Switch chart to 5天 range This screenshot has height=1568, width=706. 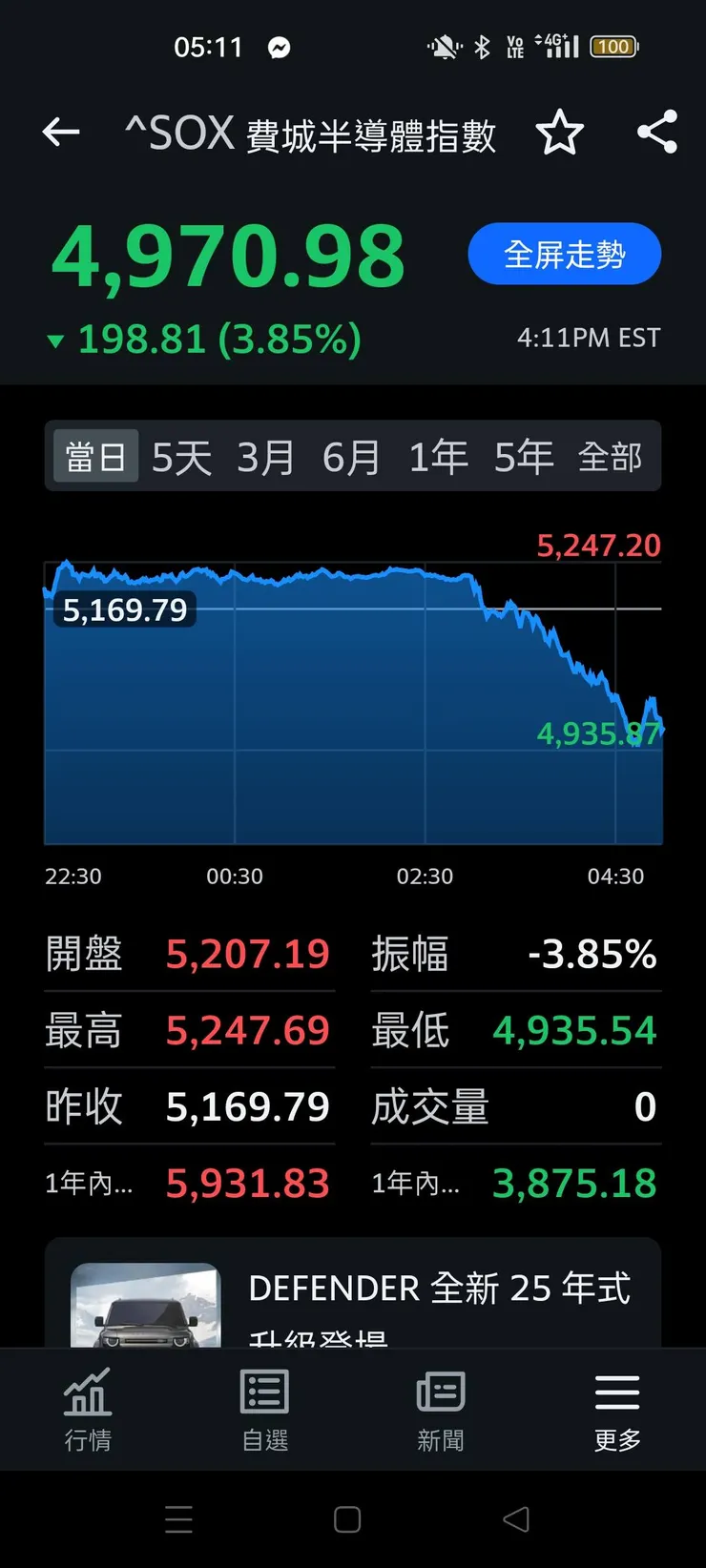(x=180, y=456)
